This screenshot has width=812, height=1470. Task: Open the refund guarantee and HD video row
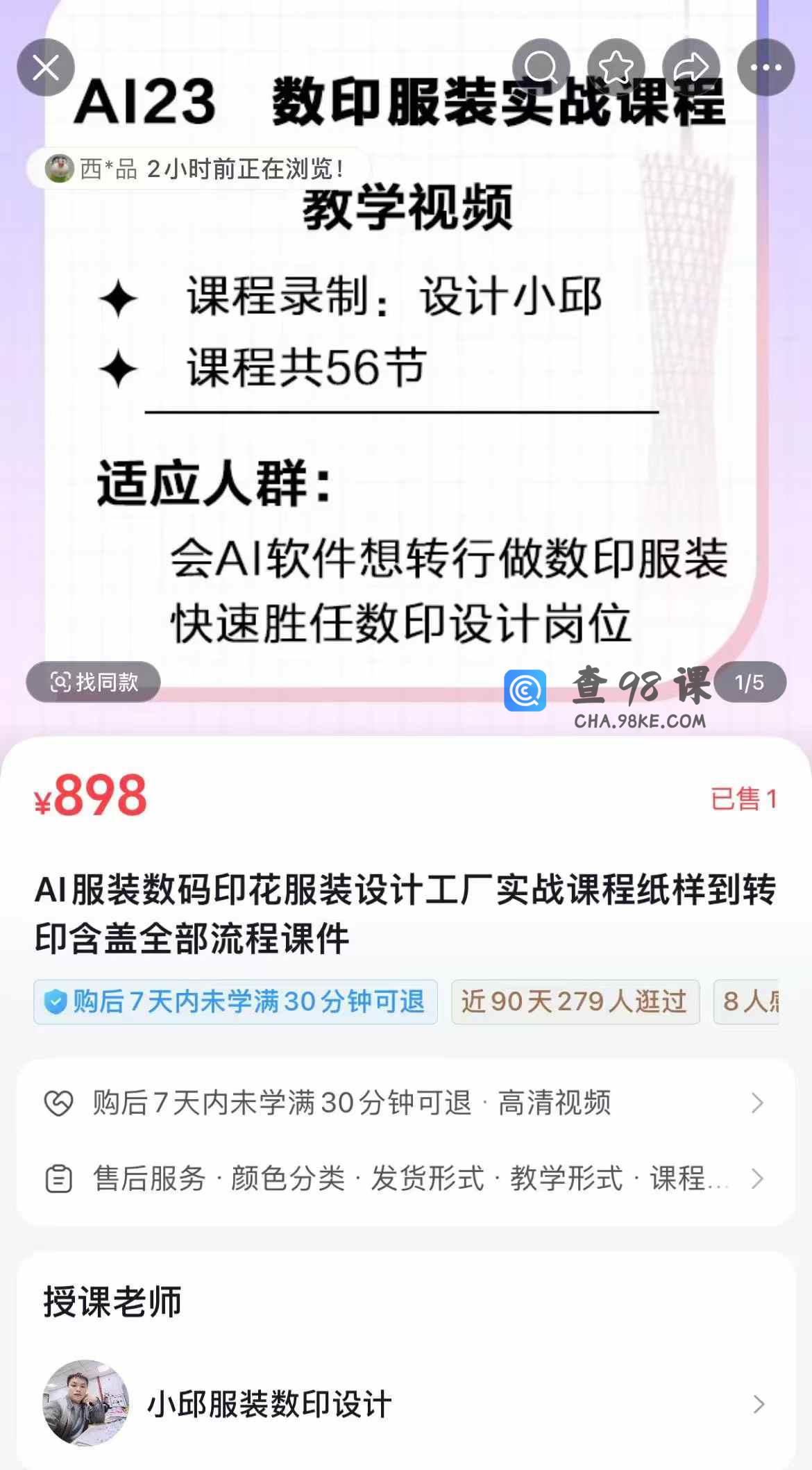click(x=405, y=1103)
